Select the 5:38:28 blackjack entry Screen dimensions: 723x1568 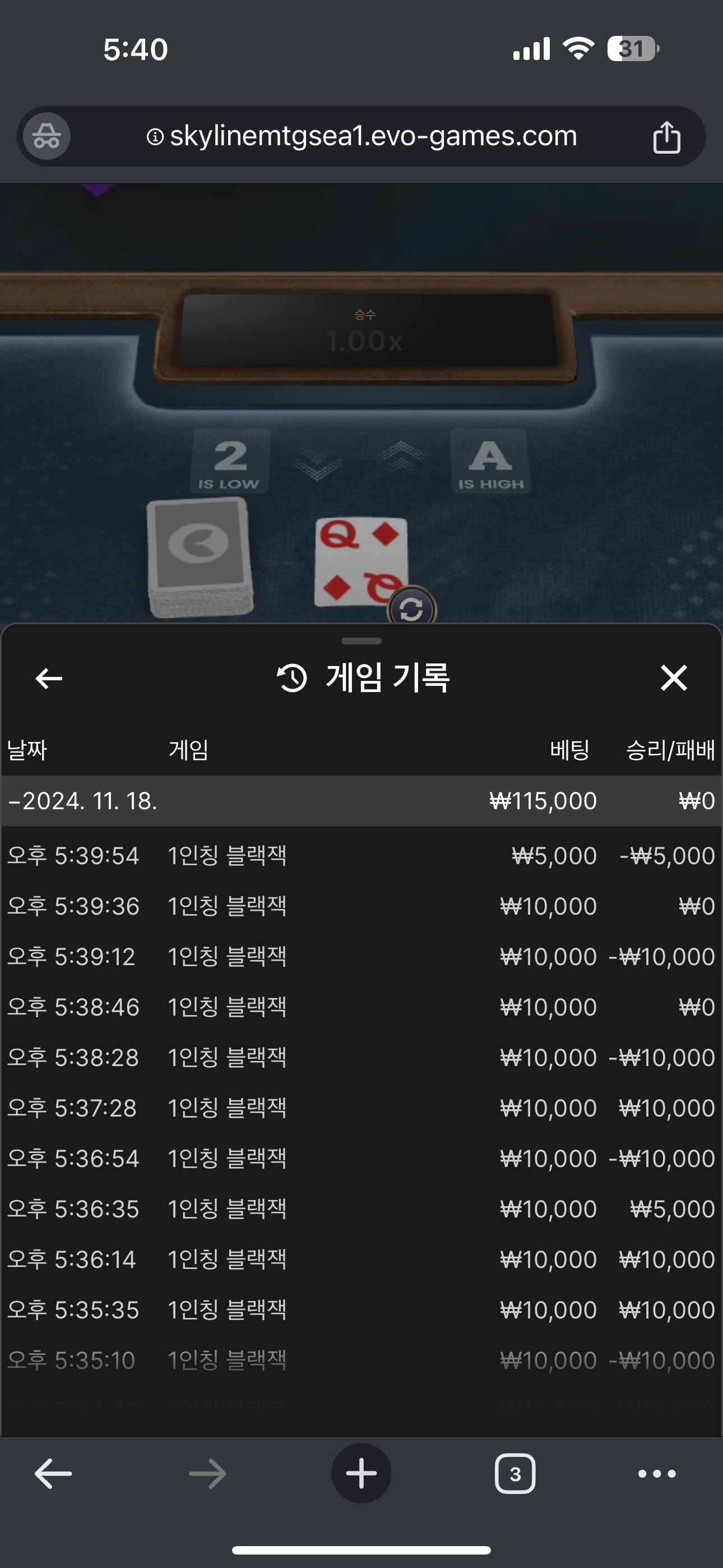(x=361, y=1057)
